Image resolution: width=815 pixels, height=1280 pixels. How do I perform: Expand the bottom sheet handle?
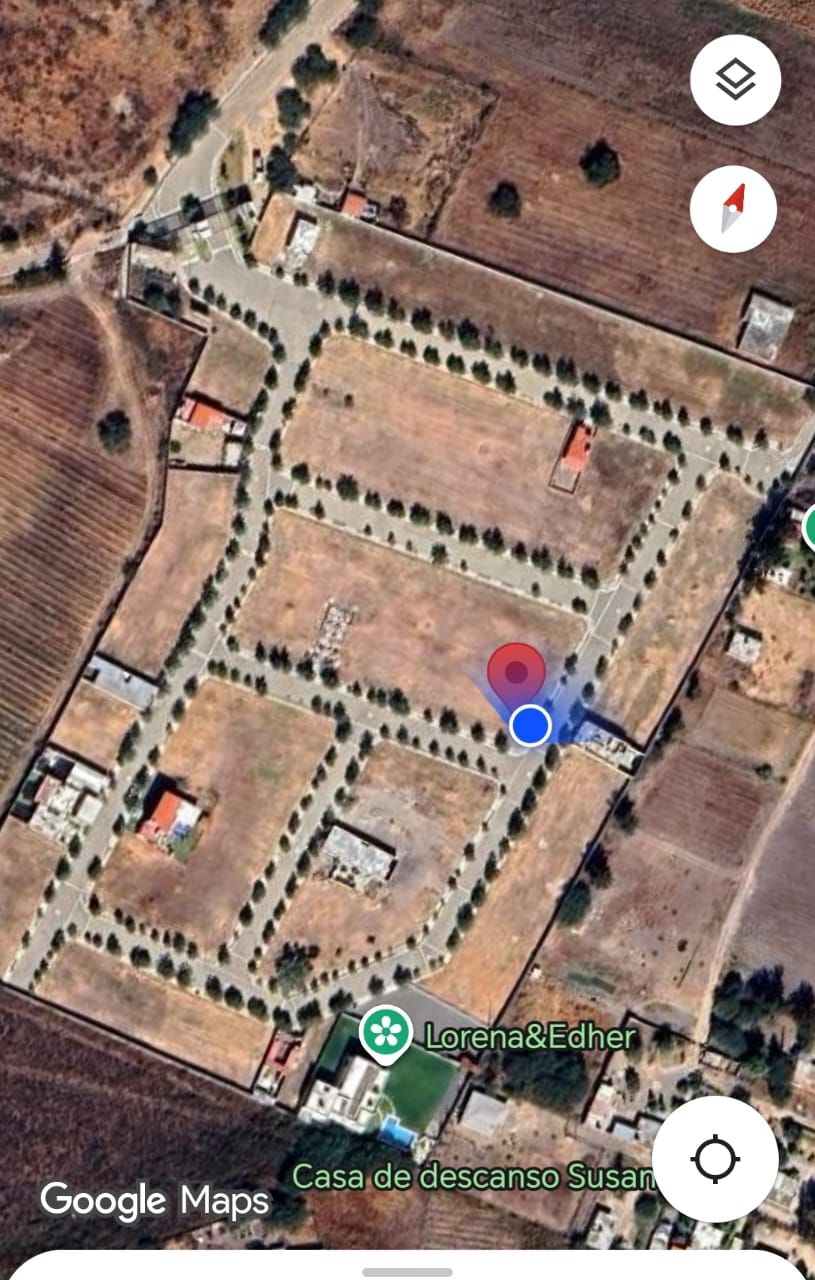click(407, 1272)
